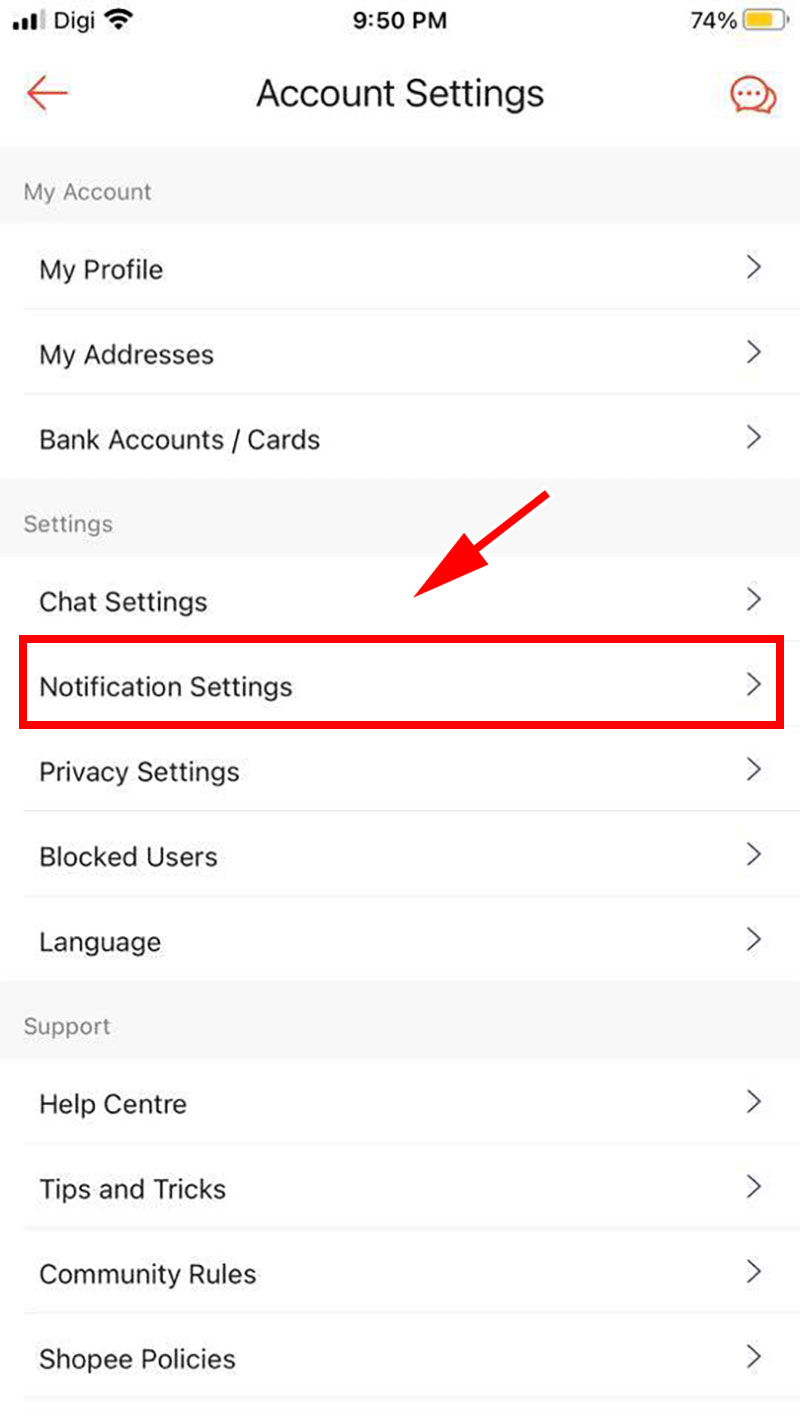Open Notification Settings
800x1422 pixels.
[400, 685]
